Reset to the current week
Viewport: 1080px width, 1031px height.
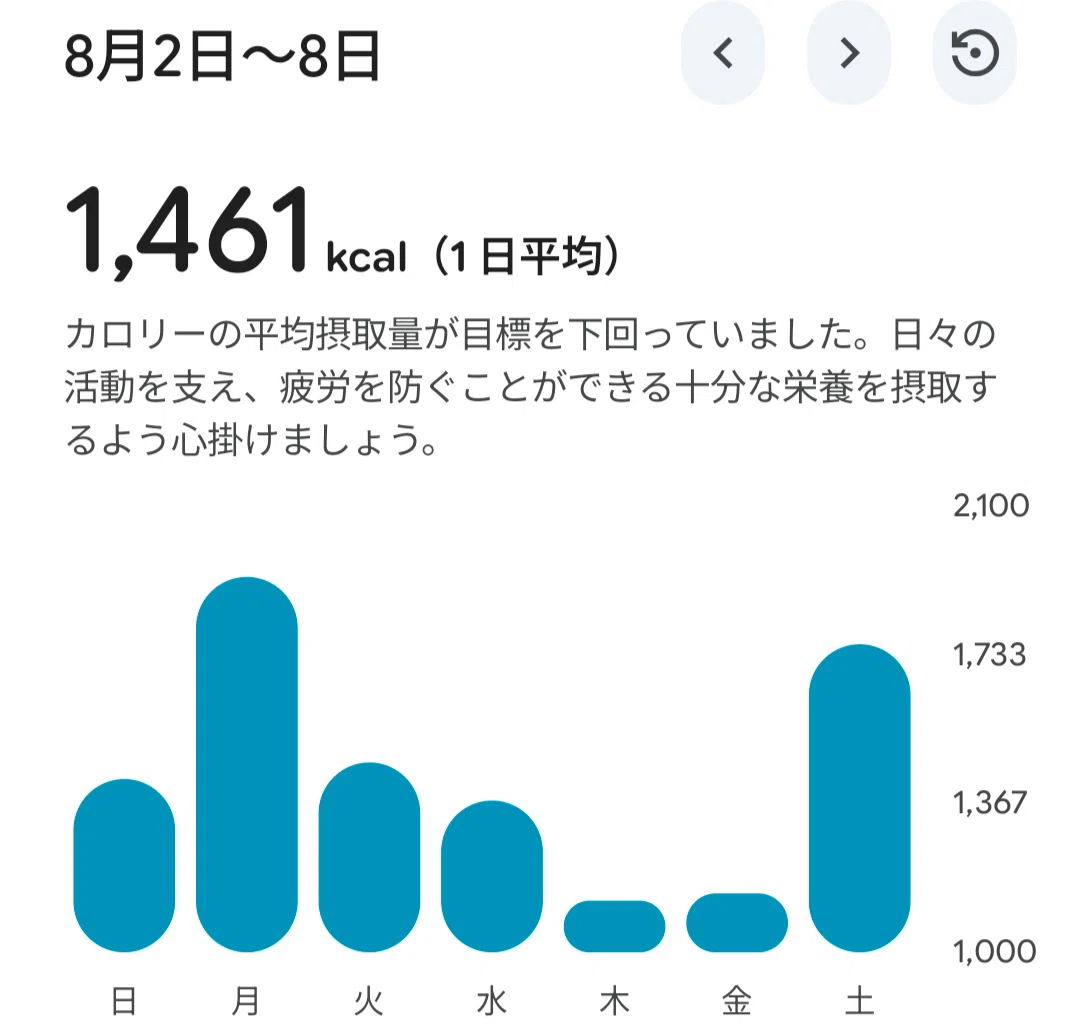975,53
